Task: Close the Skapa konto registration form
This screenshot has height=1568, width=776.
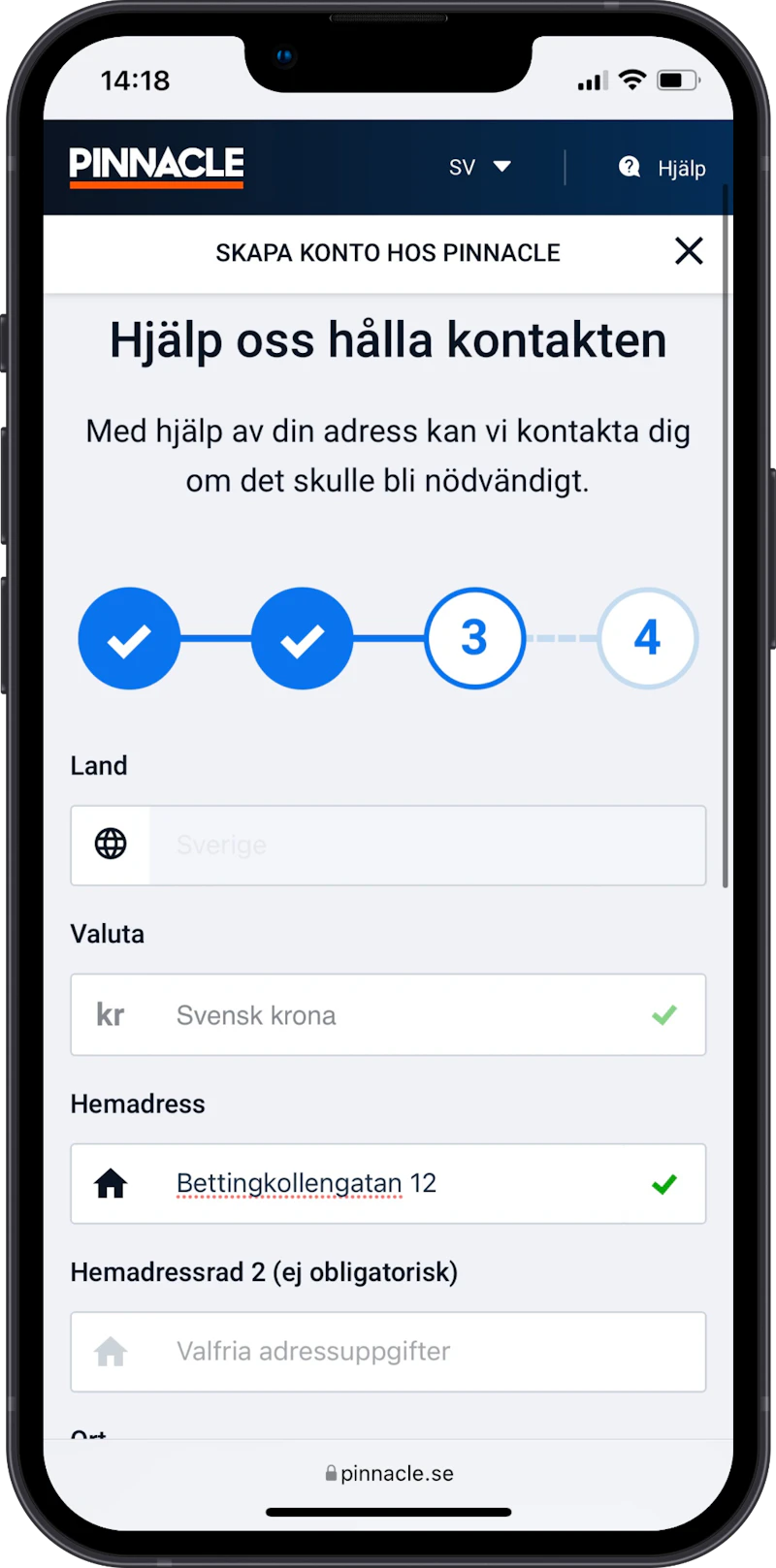Action: 689,252
